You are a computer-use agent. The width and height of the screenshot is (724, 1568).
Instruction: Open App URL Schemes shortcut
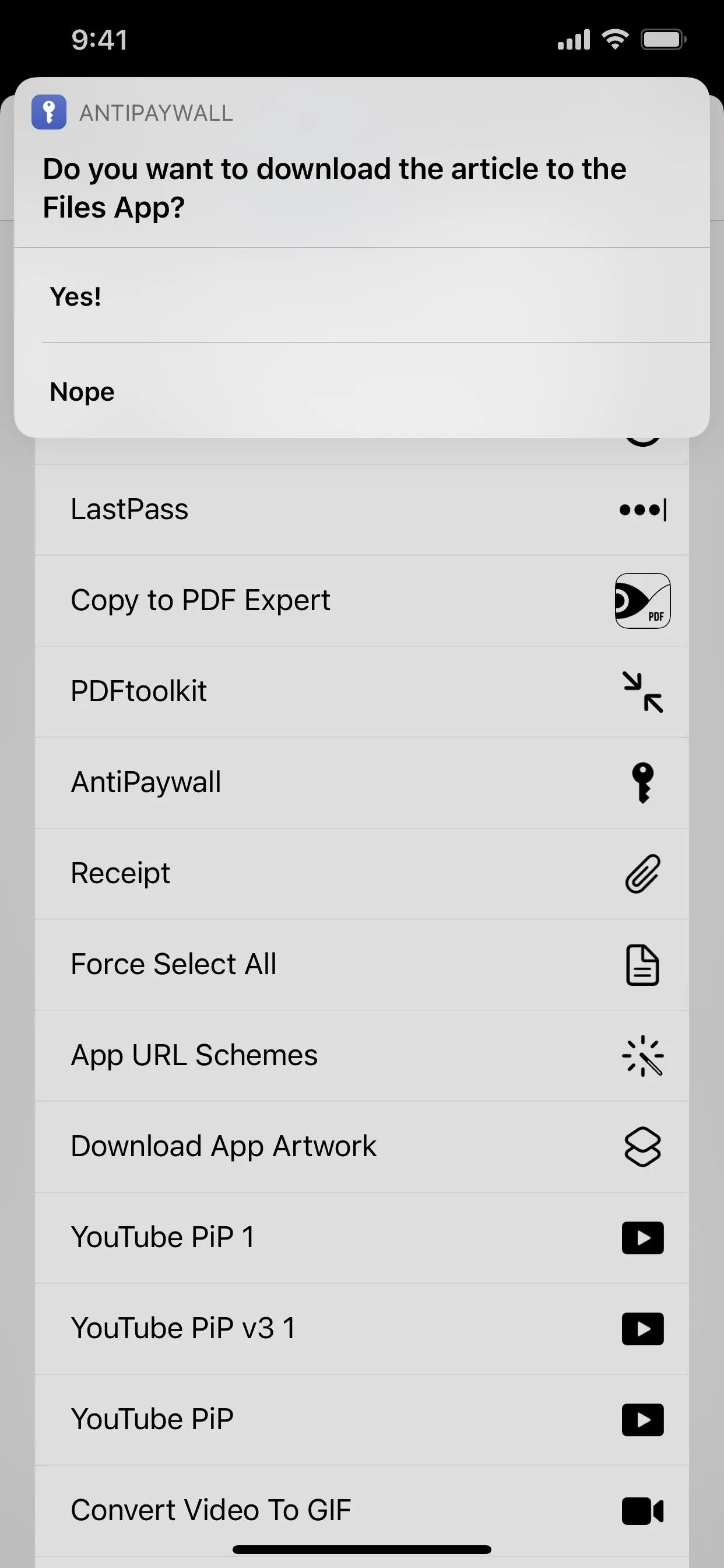click(x=362, y=1055)
